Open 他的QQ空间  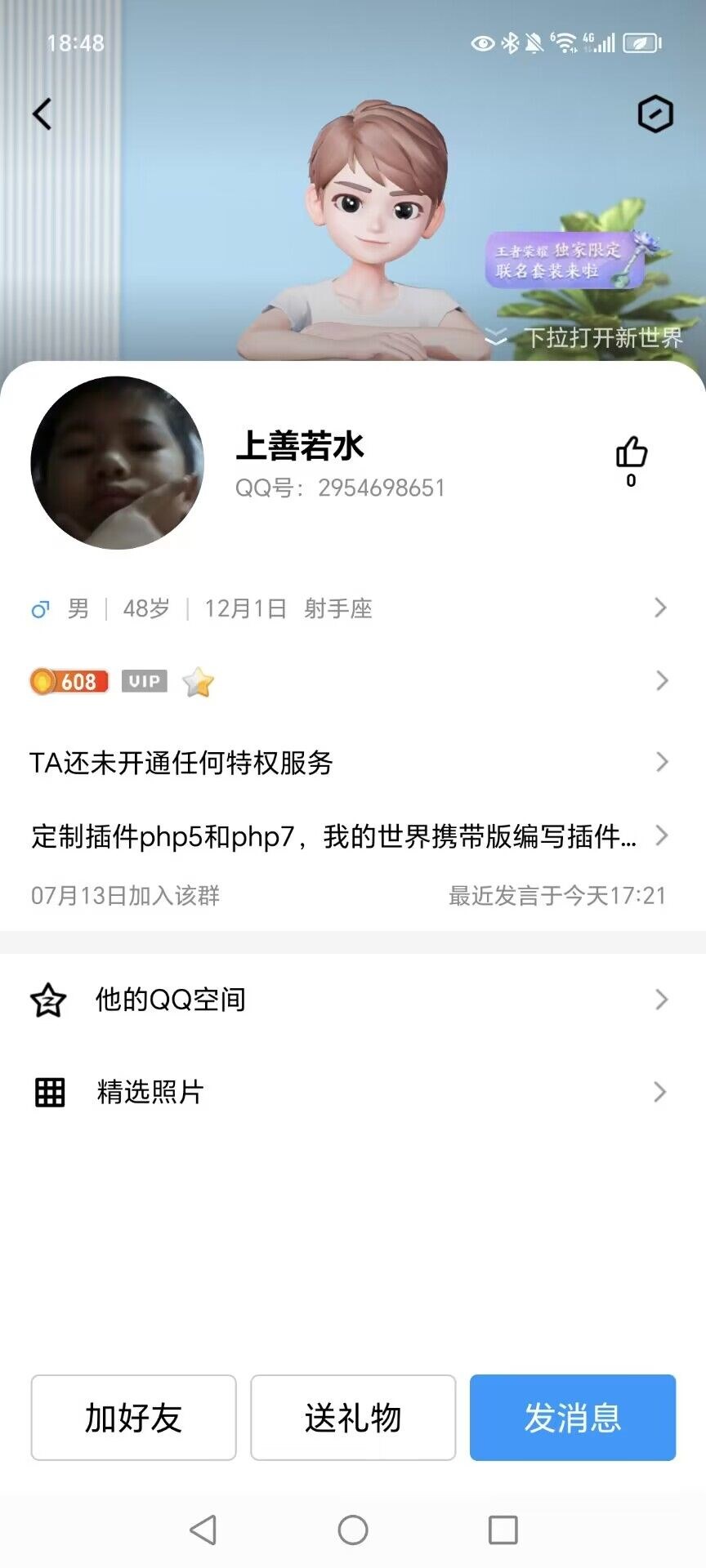pos(351,1000)
